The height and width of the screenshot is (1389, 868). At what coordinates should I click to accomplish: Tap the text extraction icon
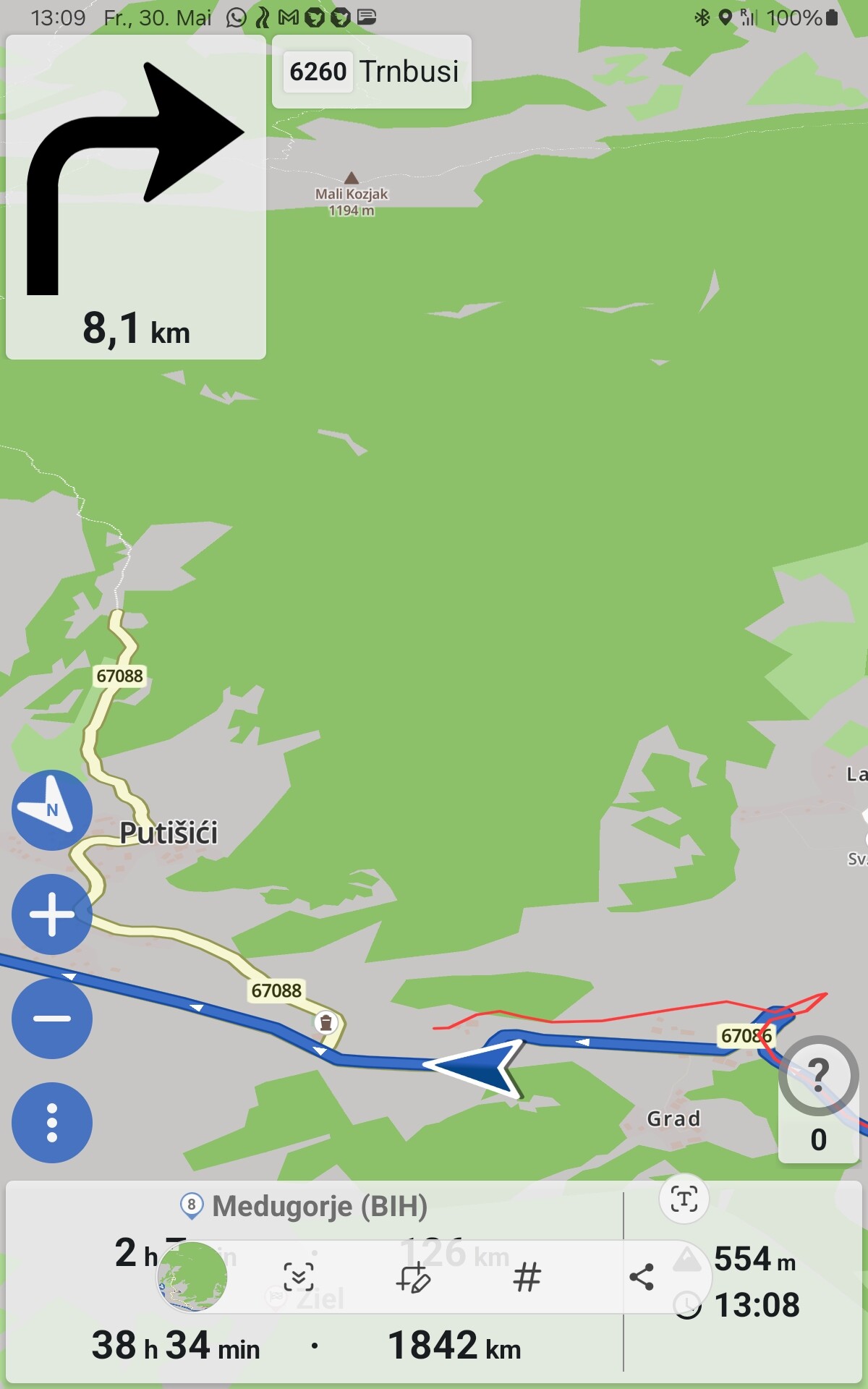tap(684, 1199)
